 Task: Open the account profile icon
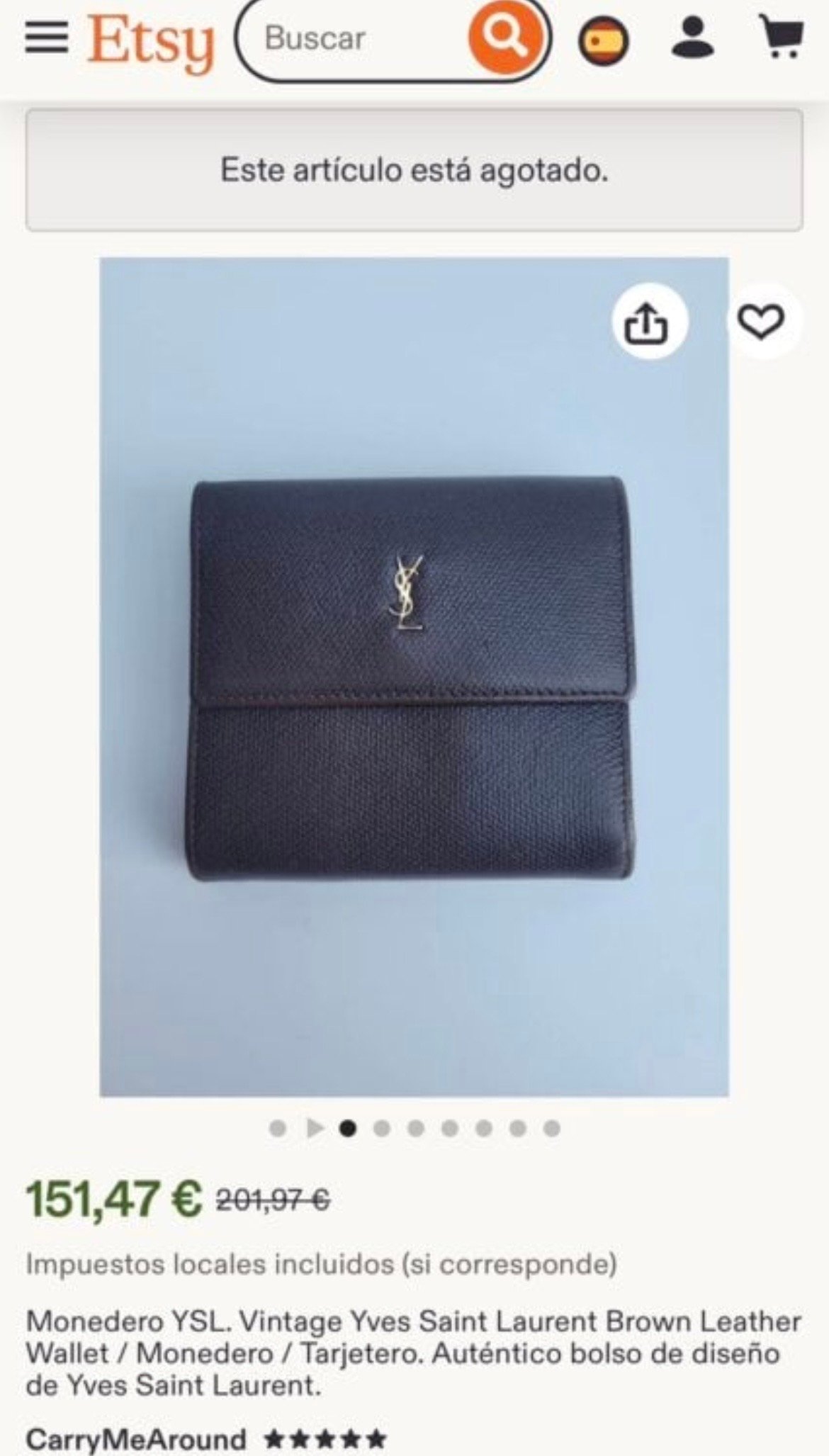click(x=693, y=38)
